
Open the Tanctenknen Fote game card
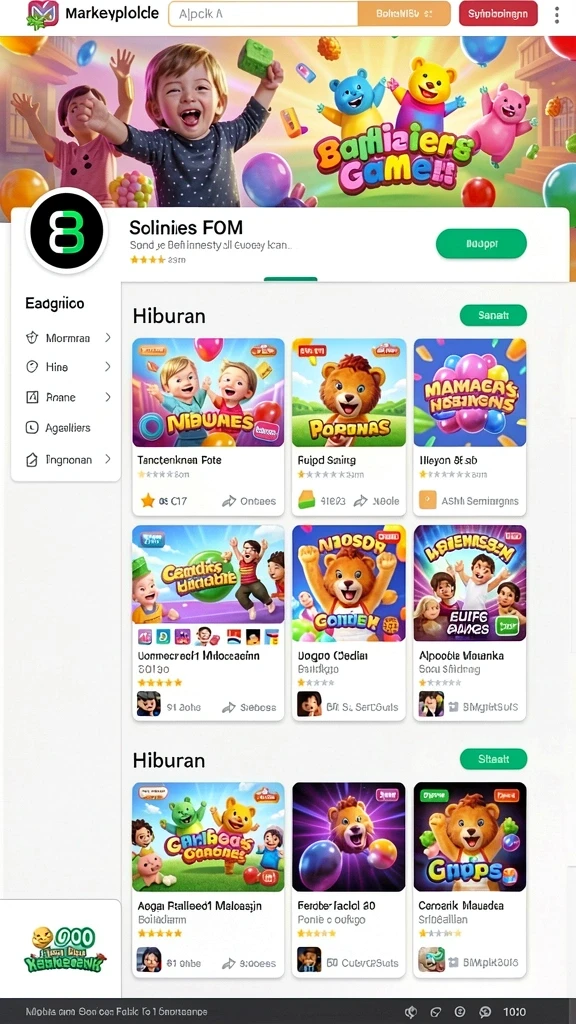(208, 427)
